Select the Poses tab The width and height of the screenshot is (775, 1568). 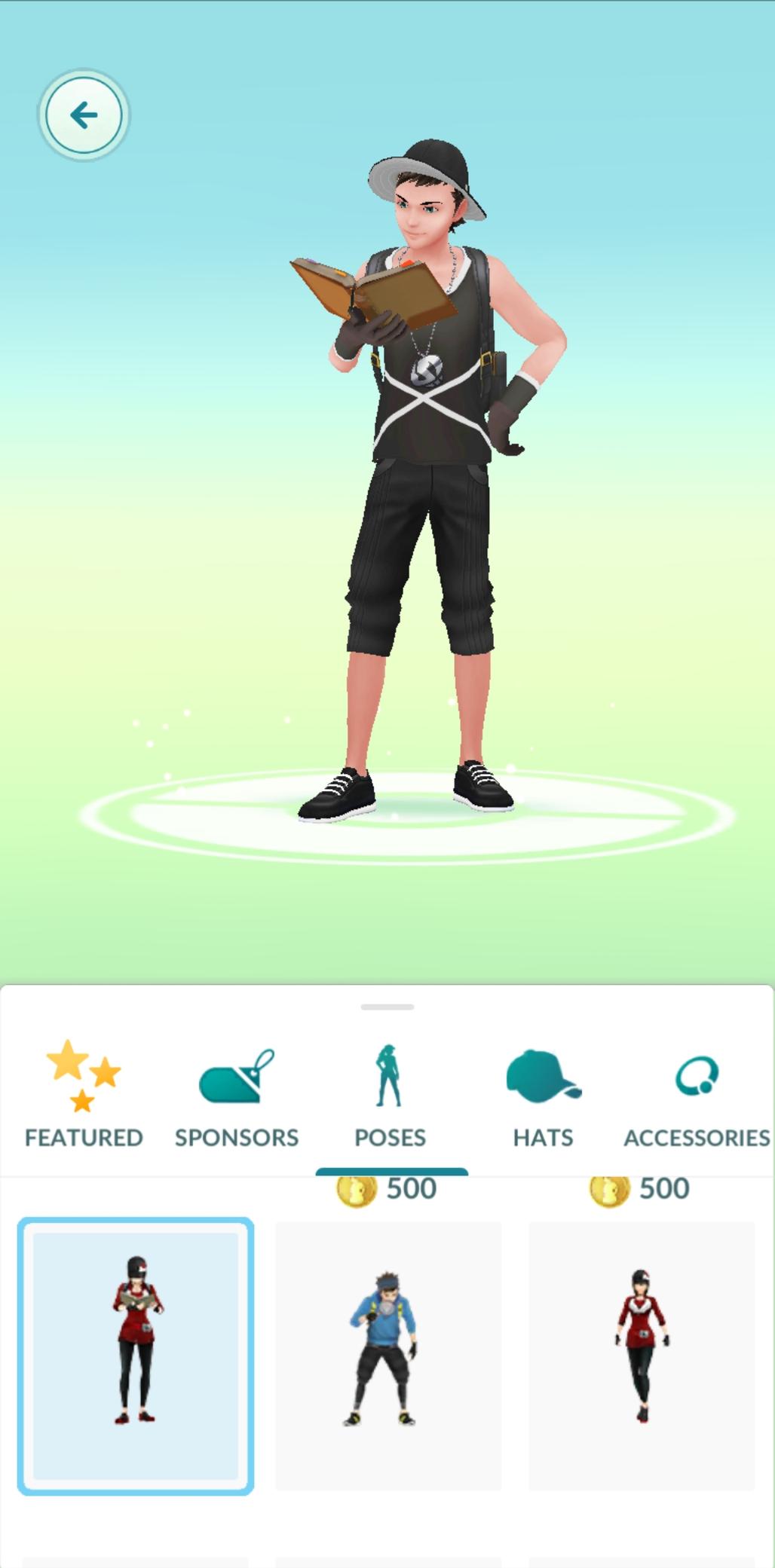pyautogui.click(x=390, y=1096)
